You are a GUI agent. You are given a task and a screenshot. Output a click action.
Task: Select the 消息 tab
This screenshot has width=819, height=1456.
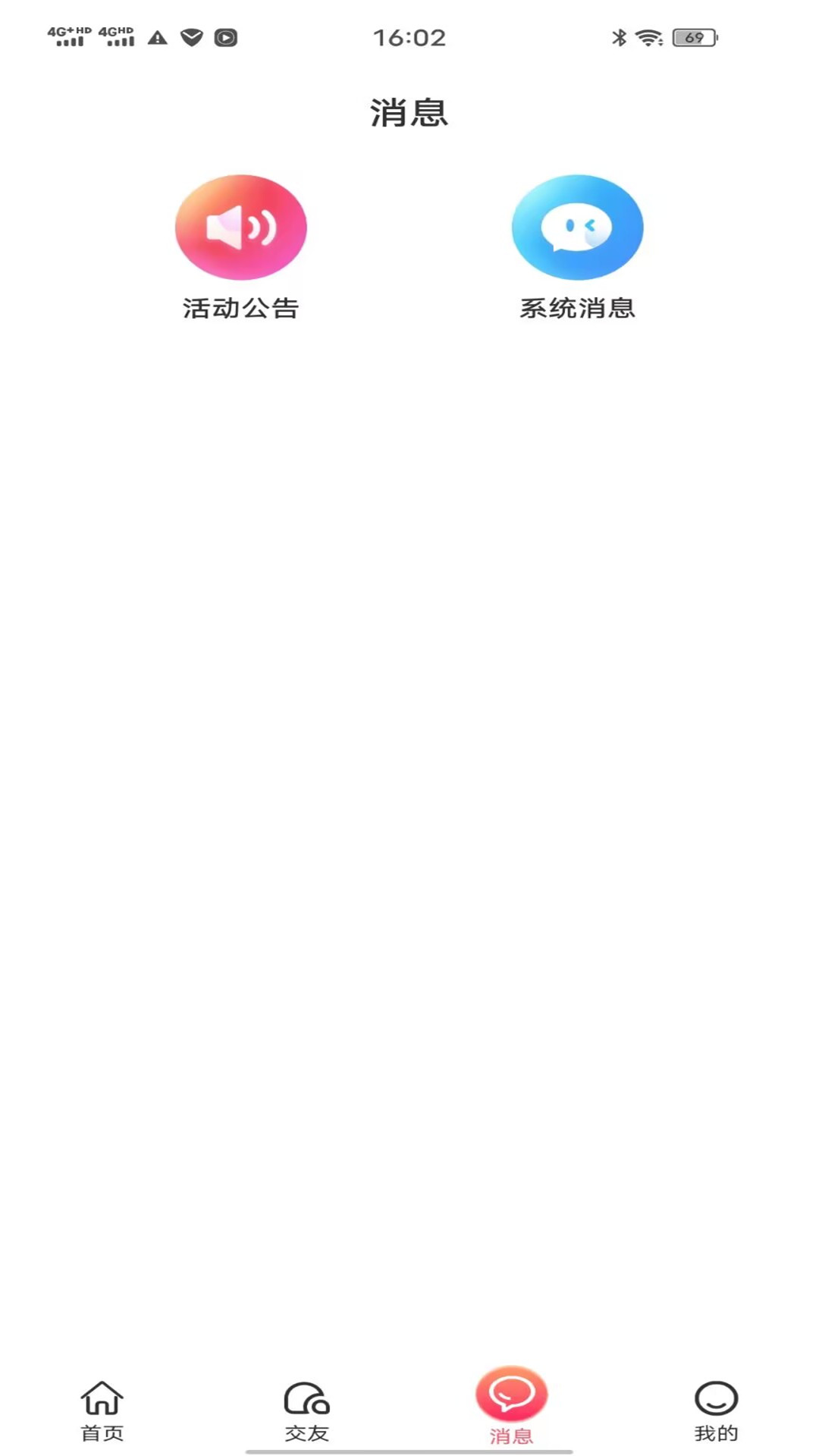[x=511, y=1404]
